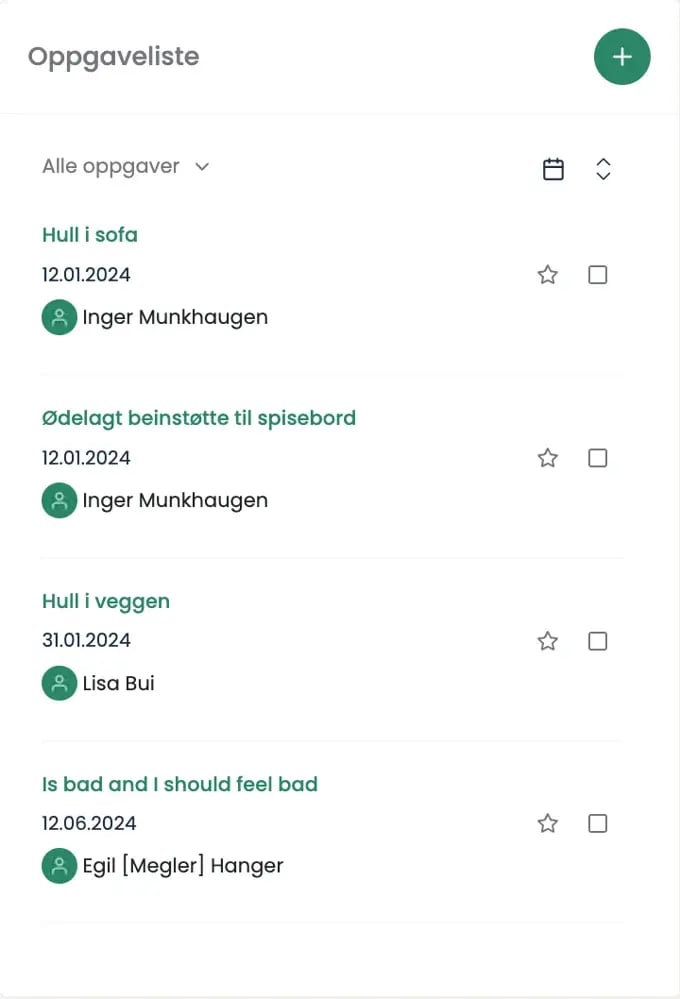Image resolution: width=680 pixels, height=999 pixels.
Task: Star the Hull i sofa task
Action: tap(548, 275)
